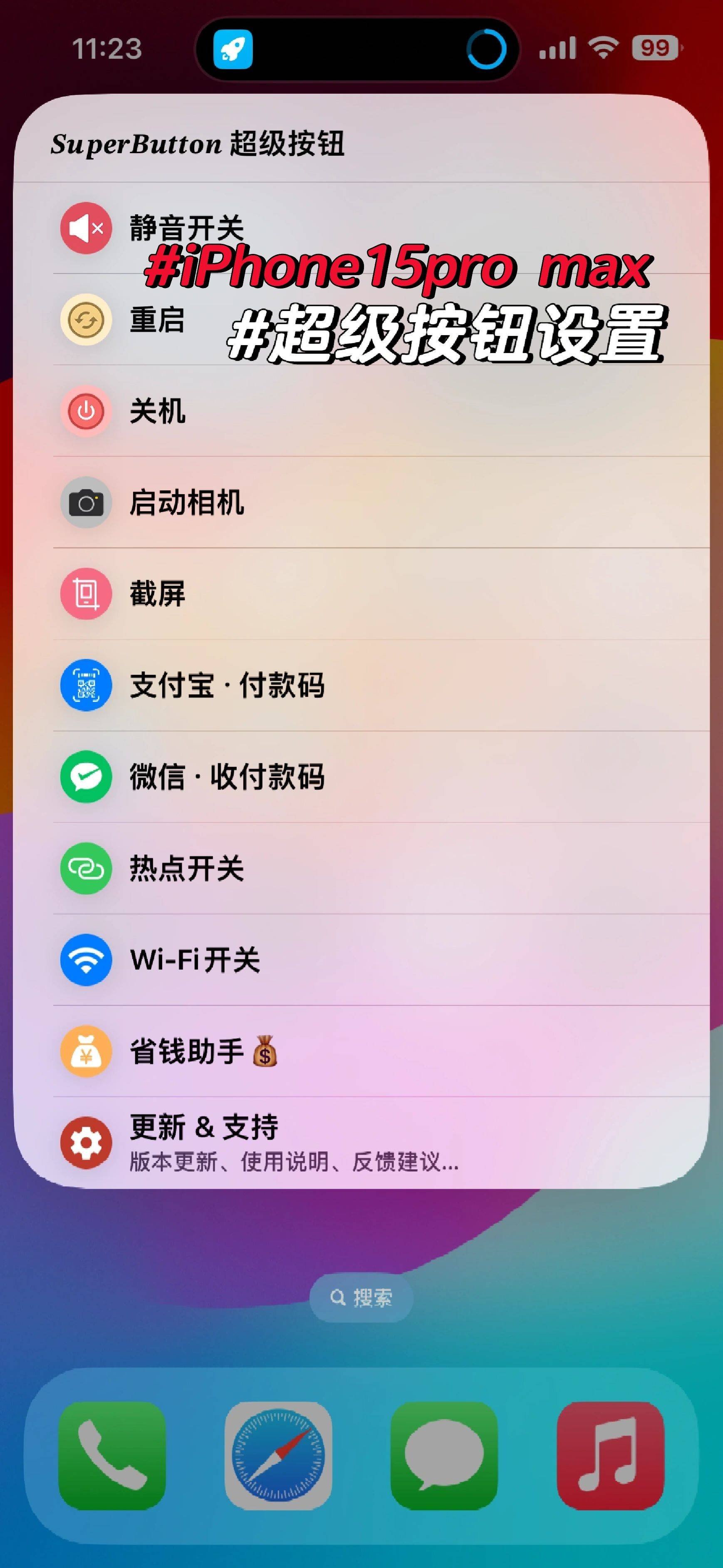
Task: Take a screenshot with 截屏
Action: pyautogui.click(x=361, y=594)
